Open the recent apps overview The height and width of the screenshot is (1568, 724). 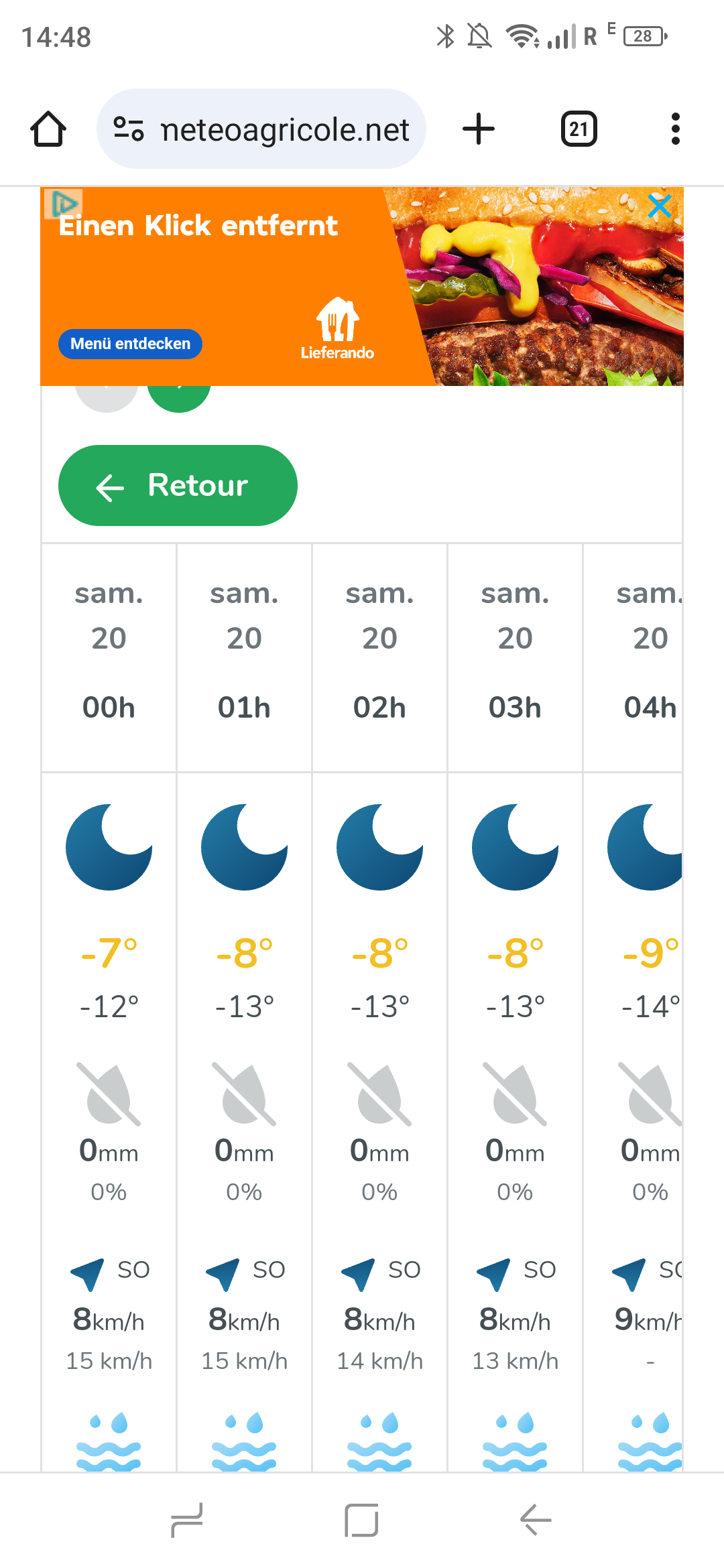click(187, 1519)
